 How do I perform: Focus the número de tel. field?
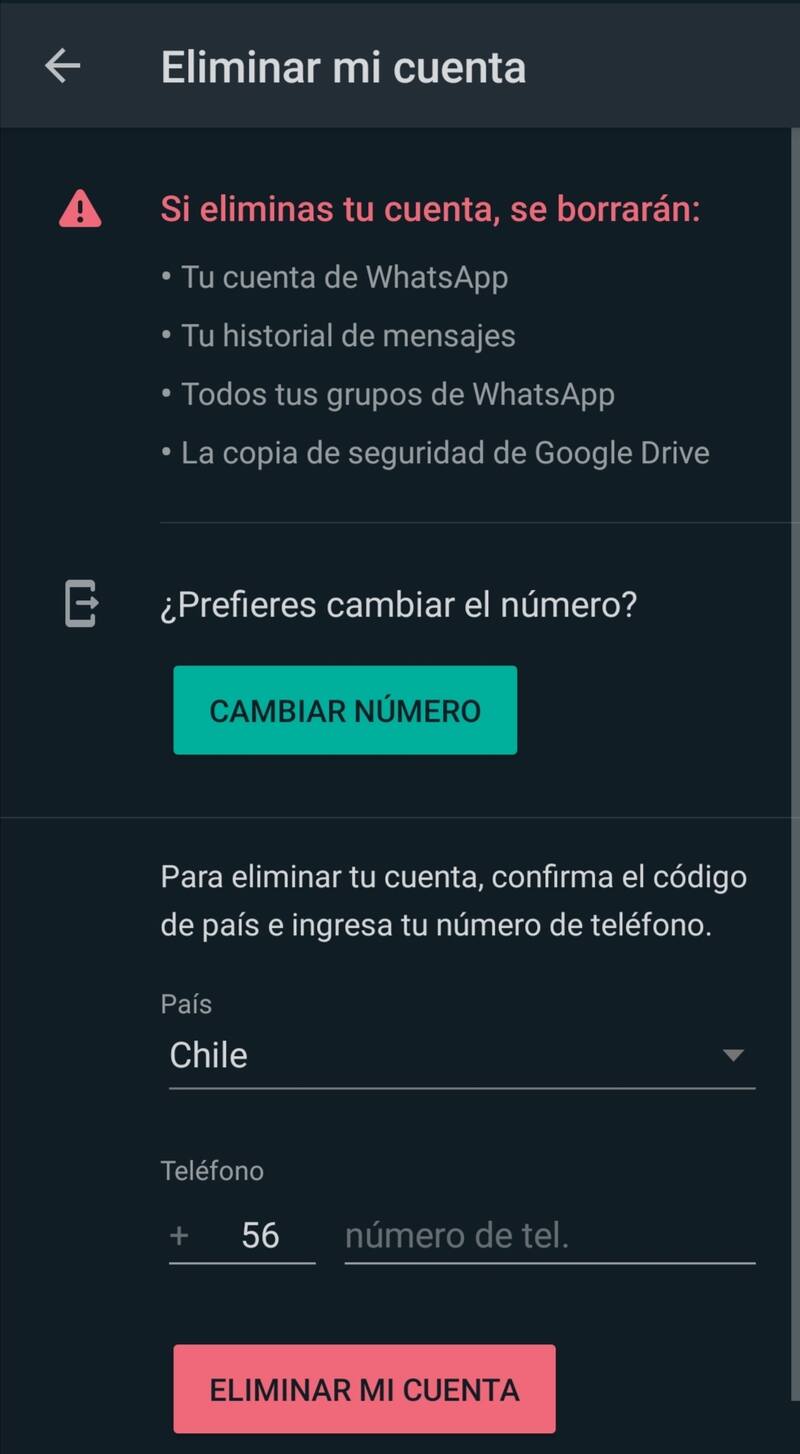pos(549,1236)
